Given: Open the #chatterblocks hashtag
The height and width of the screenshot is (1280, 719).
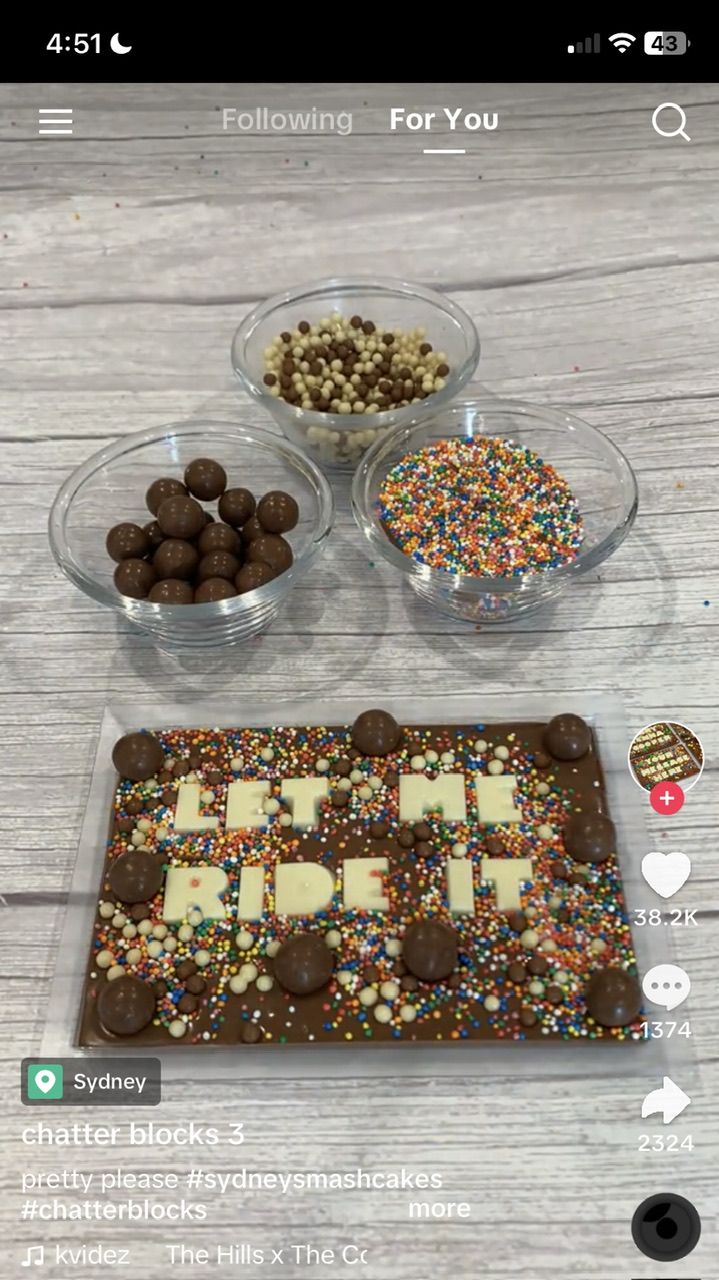Looking at the screenshot, I should coord(114,1209).
